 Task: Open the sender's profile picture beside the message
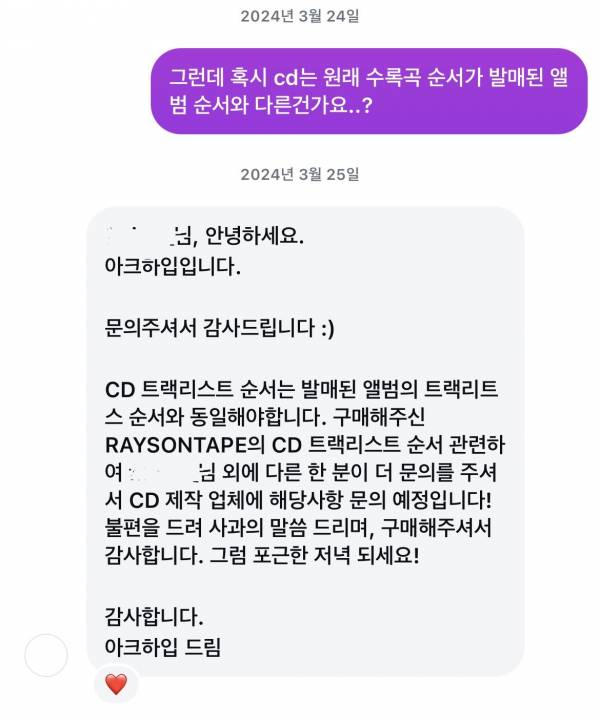[46, 655]
